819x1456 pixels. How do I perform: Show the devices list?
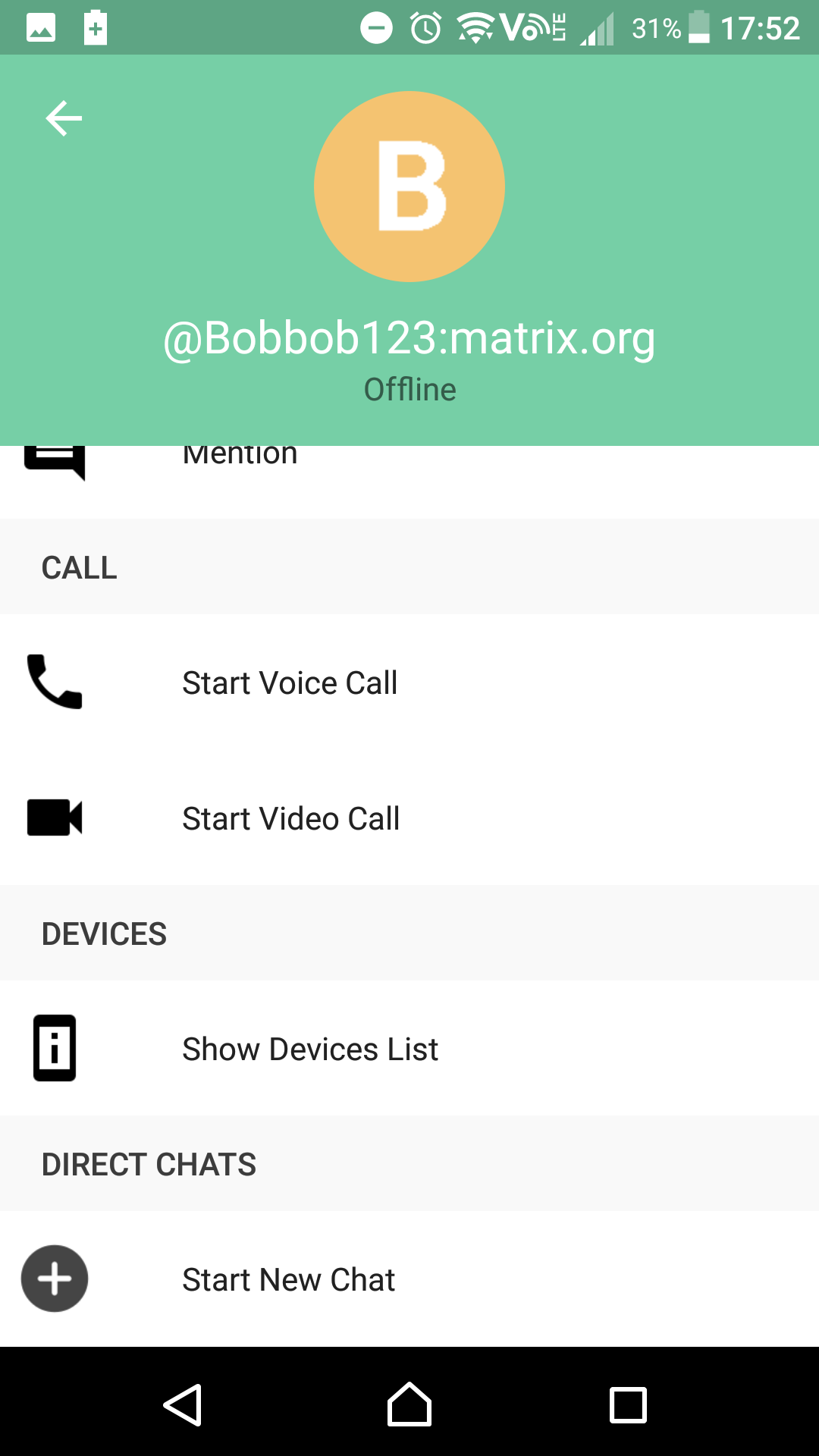[310, 1050]
